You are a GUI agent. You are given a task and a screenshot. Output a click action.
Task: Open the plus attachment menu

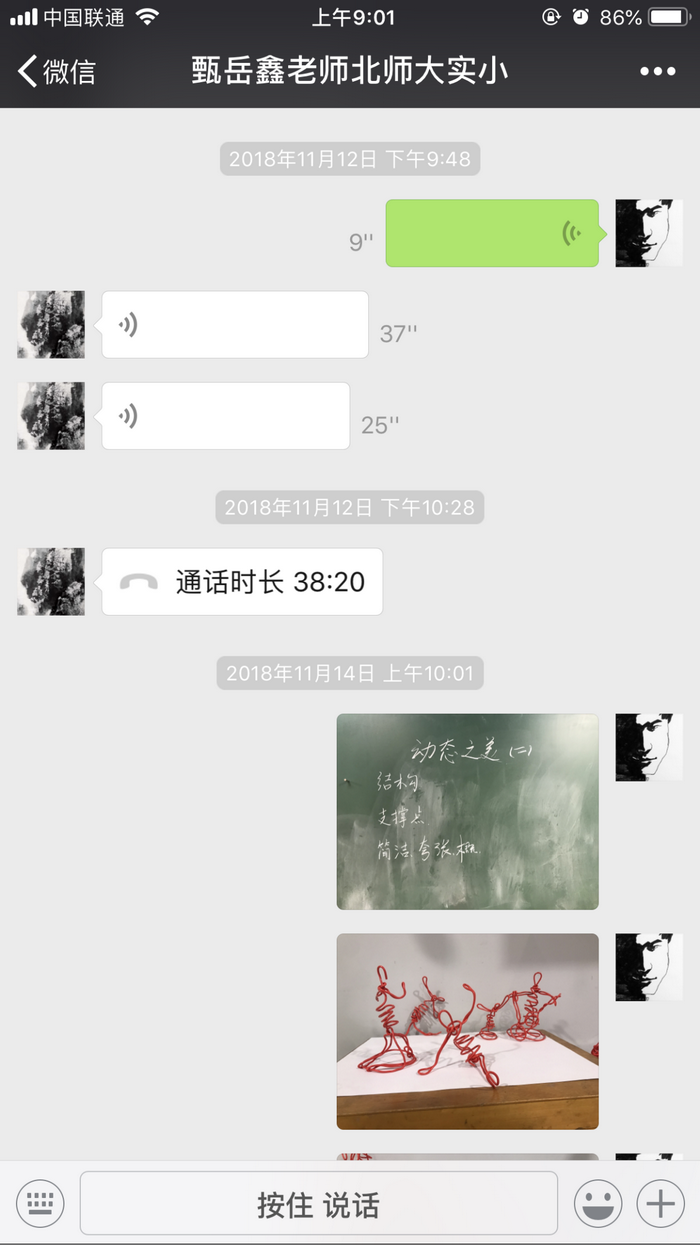pyautogui.click(x=660, y=1203)
